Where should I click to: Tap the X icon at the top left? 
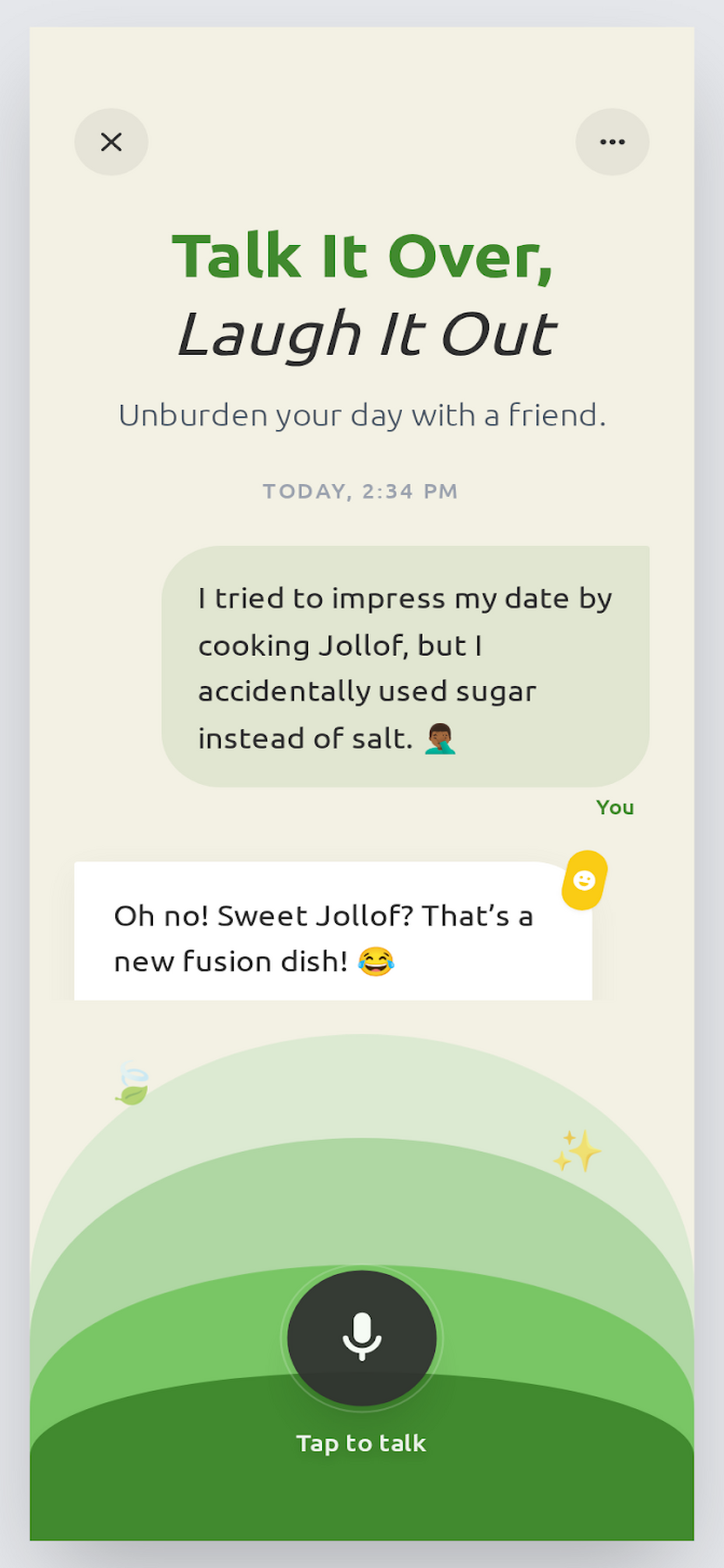pos(111,141)
